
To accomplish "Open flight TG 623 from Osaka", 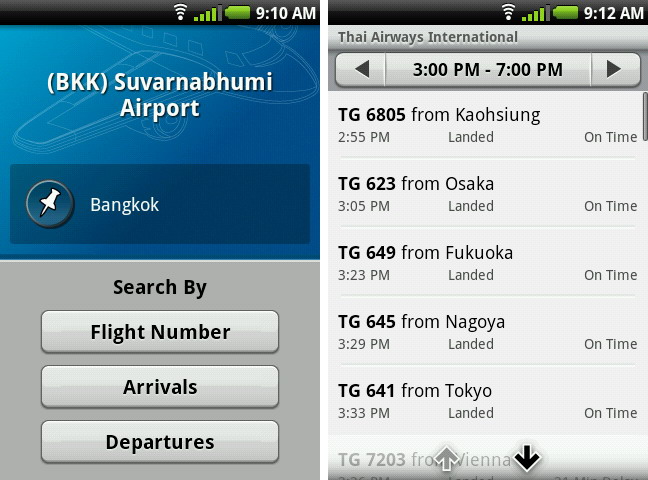I will (487, 194).
